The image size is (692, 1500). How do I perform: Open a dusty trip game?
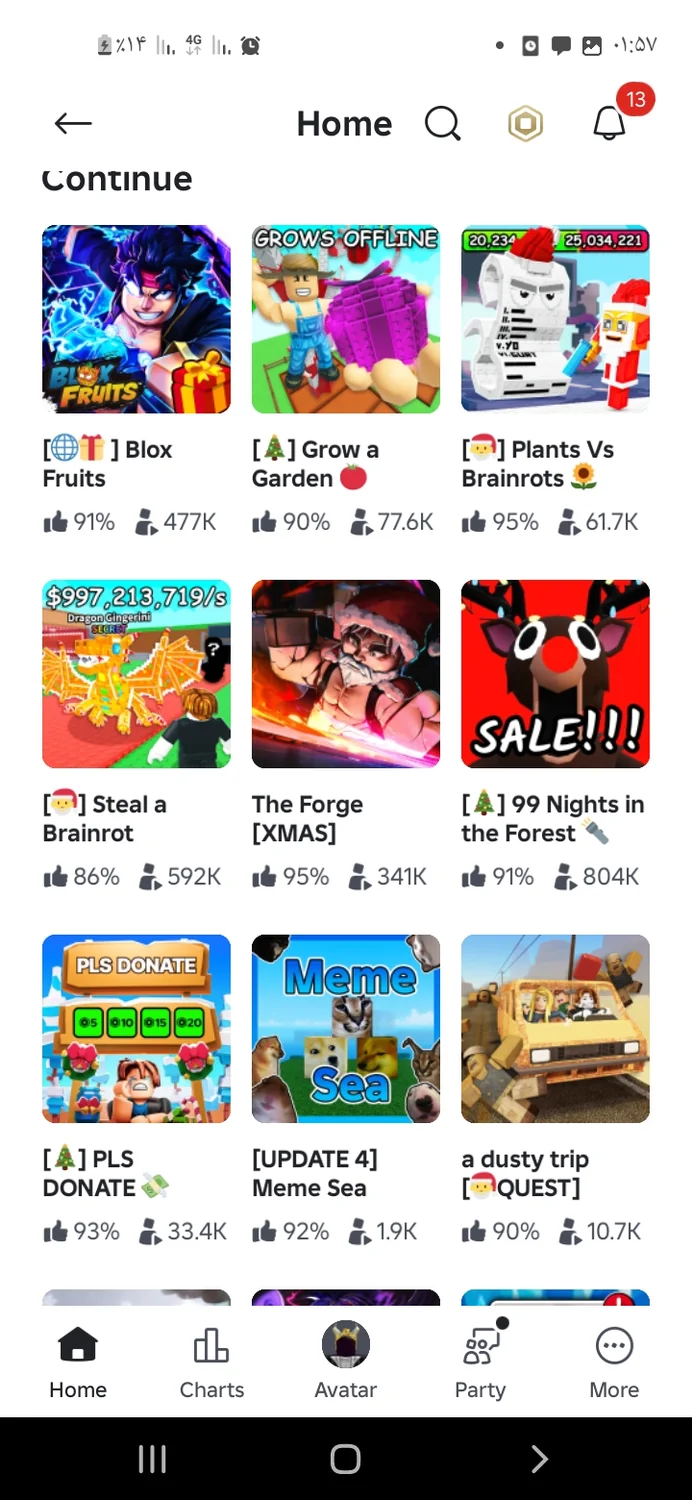(555, 1029)
